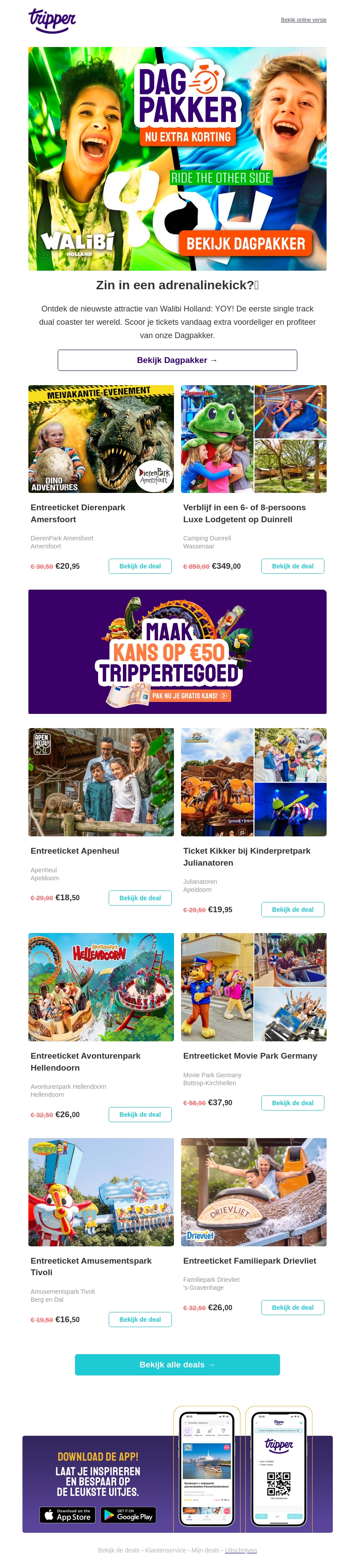View deal for Julianatoren Ticket Kikker
The width and height of the screenshot is (355, 1568).
click(292, 910)
